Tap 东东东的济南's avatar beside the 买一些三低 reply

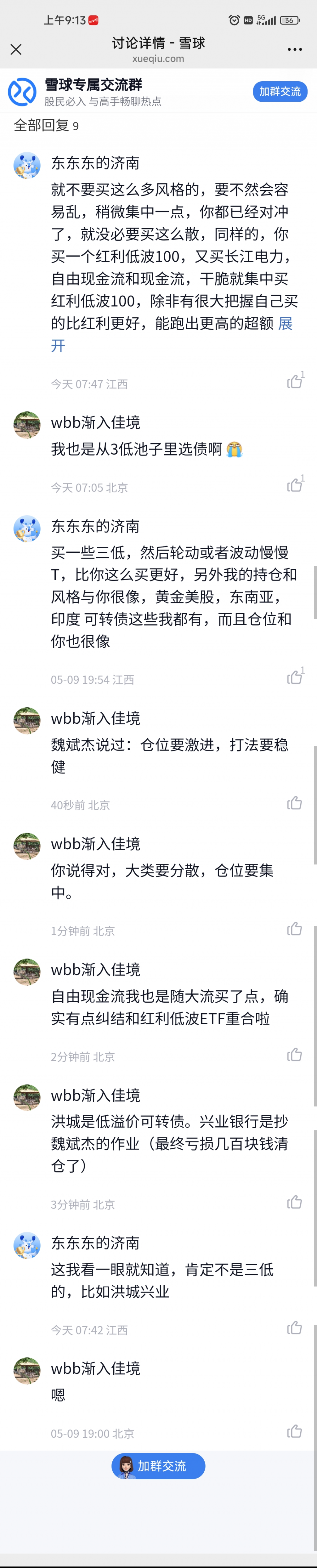tap(28, 529)
